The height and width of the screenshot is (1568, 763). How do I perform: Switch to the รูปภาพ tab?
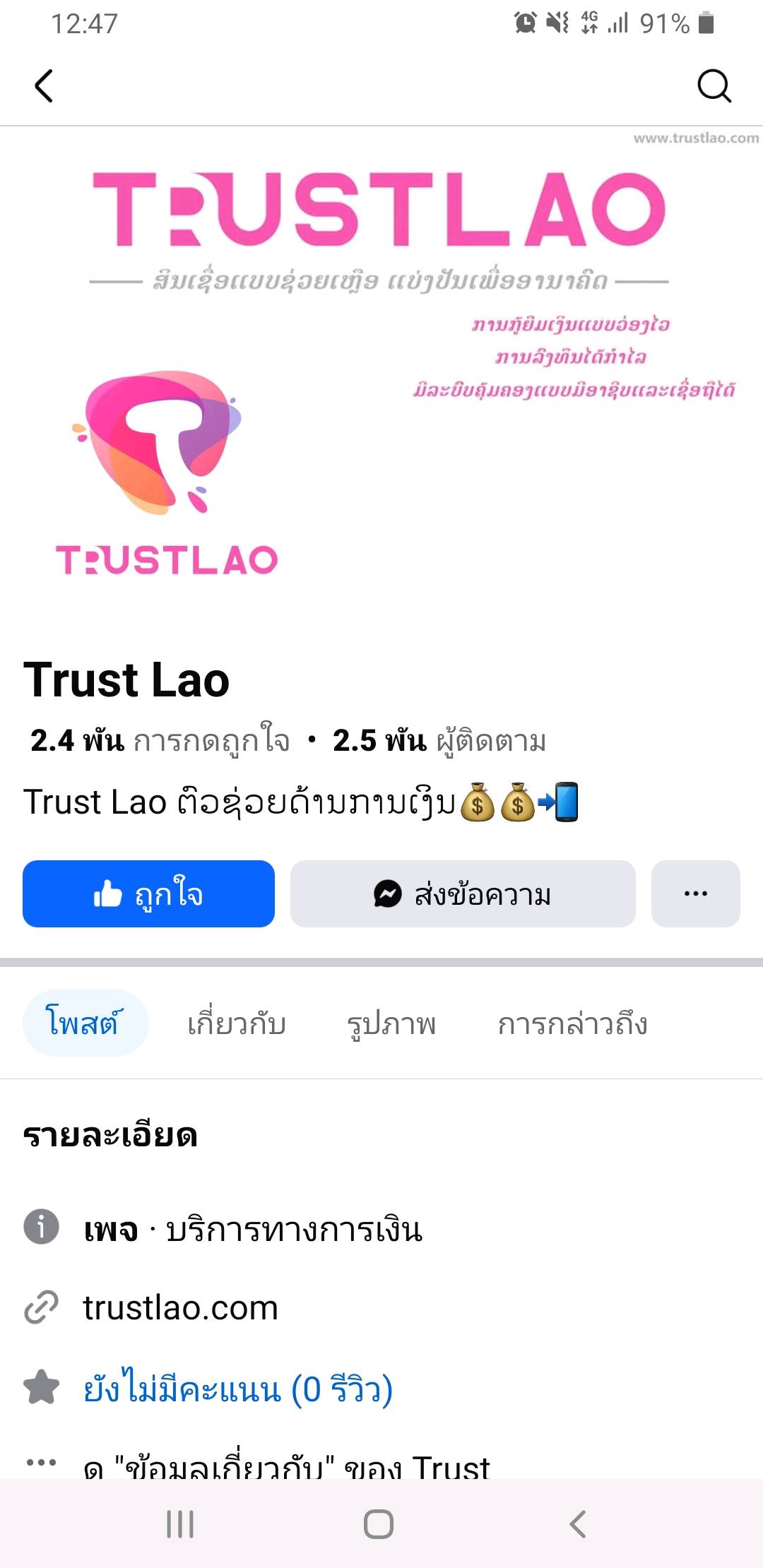(x=391, y=1023)
